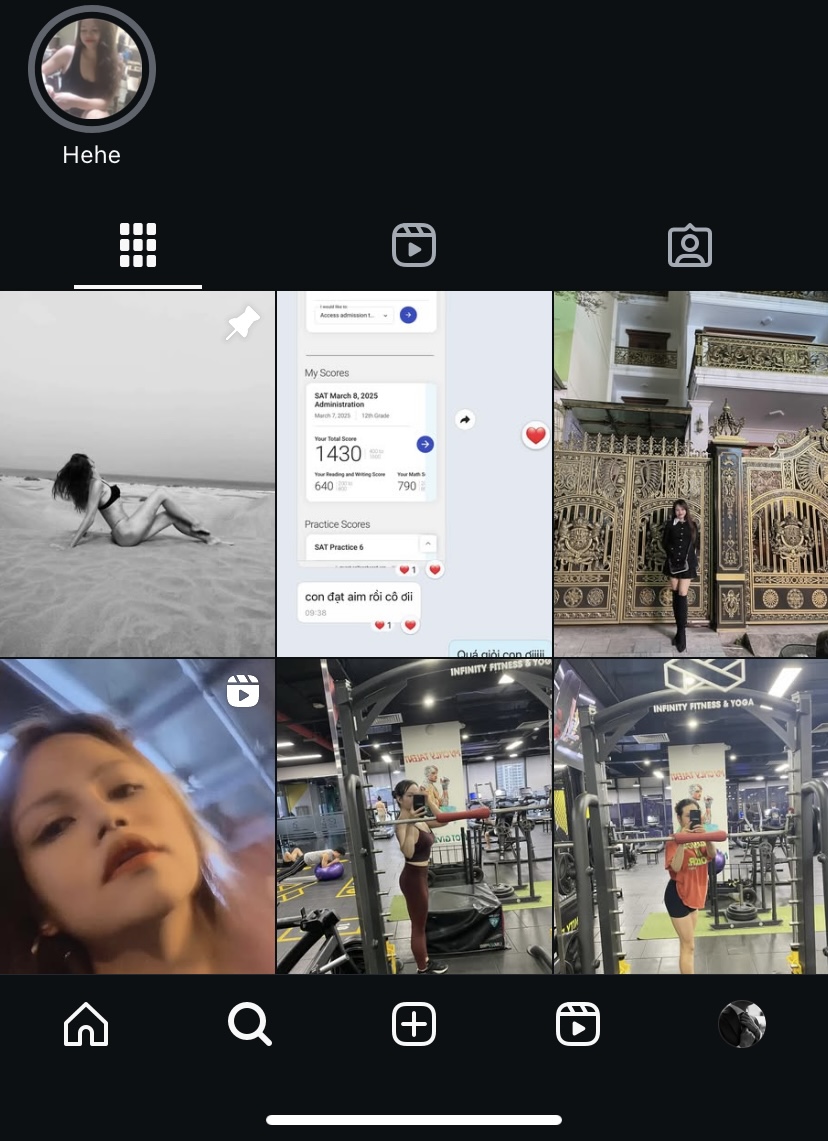Switch to the Reels profile tab
This screenshot has width=828, height=1141.
pyautogui.click(x=414, y=245)
